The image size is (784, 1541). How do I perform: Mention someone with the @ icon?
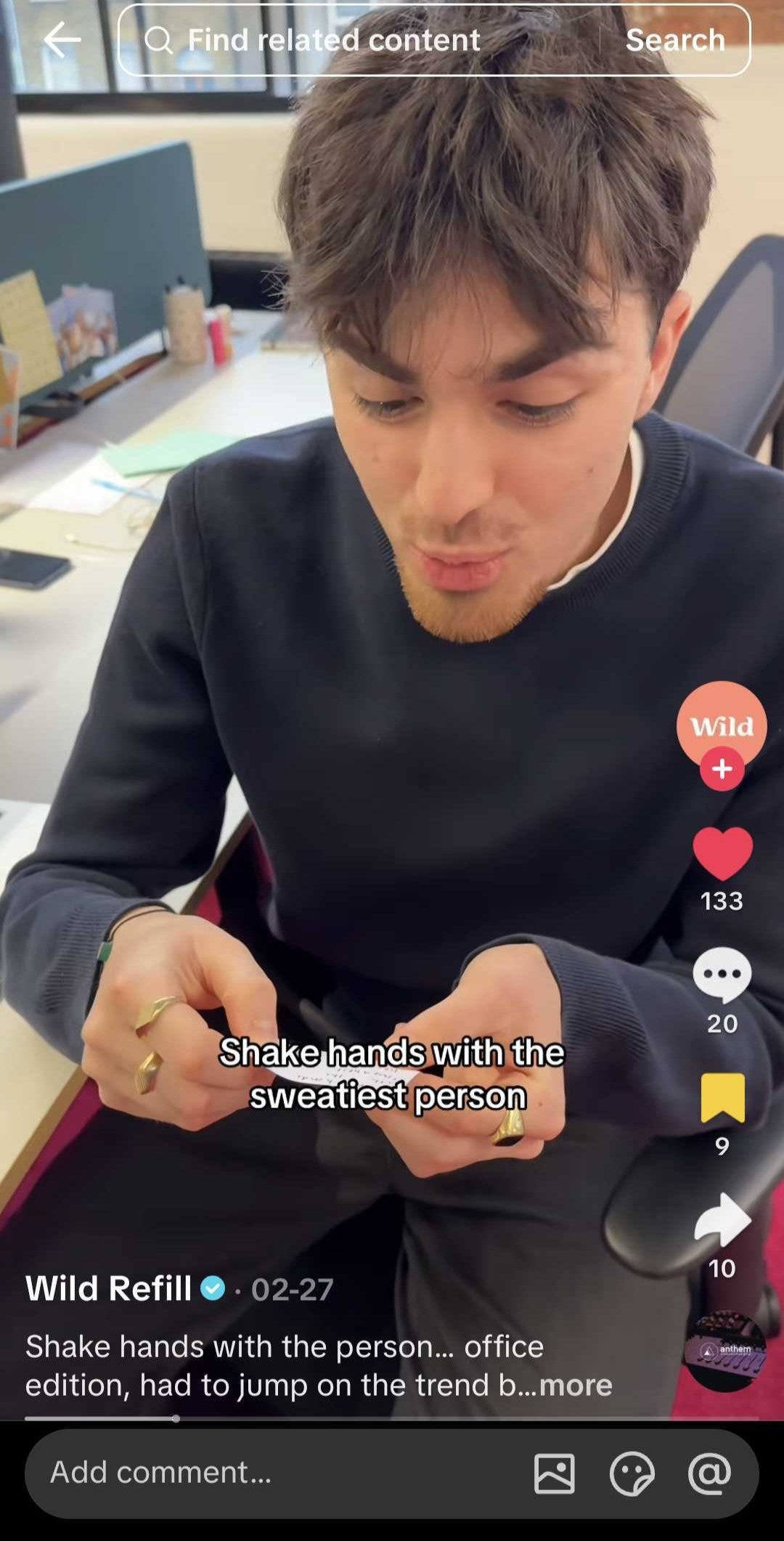click(x=709, y=1473)
